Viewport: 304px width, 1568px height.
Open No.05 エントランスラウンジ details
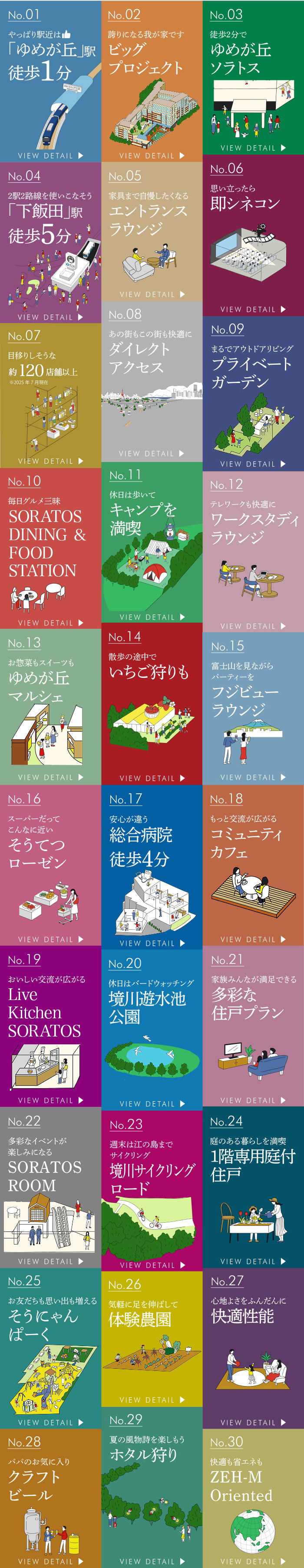[x=152, y=231]
